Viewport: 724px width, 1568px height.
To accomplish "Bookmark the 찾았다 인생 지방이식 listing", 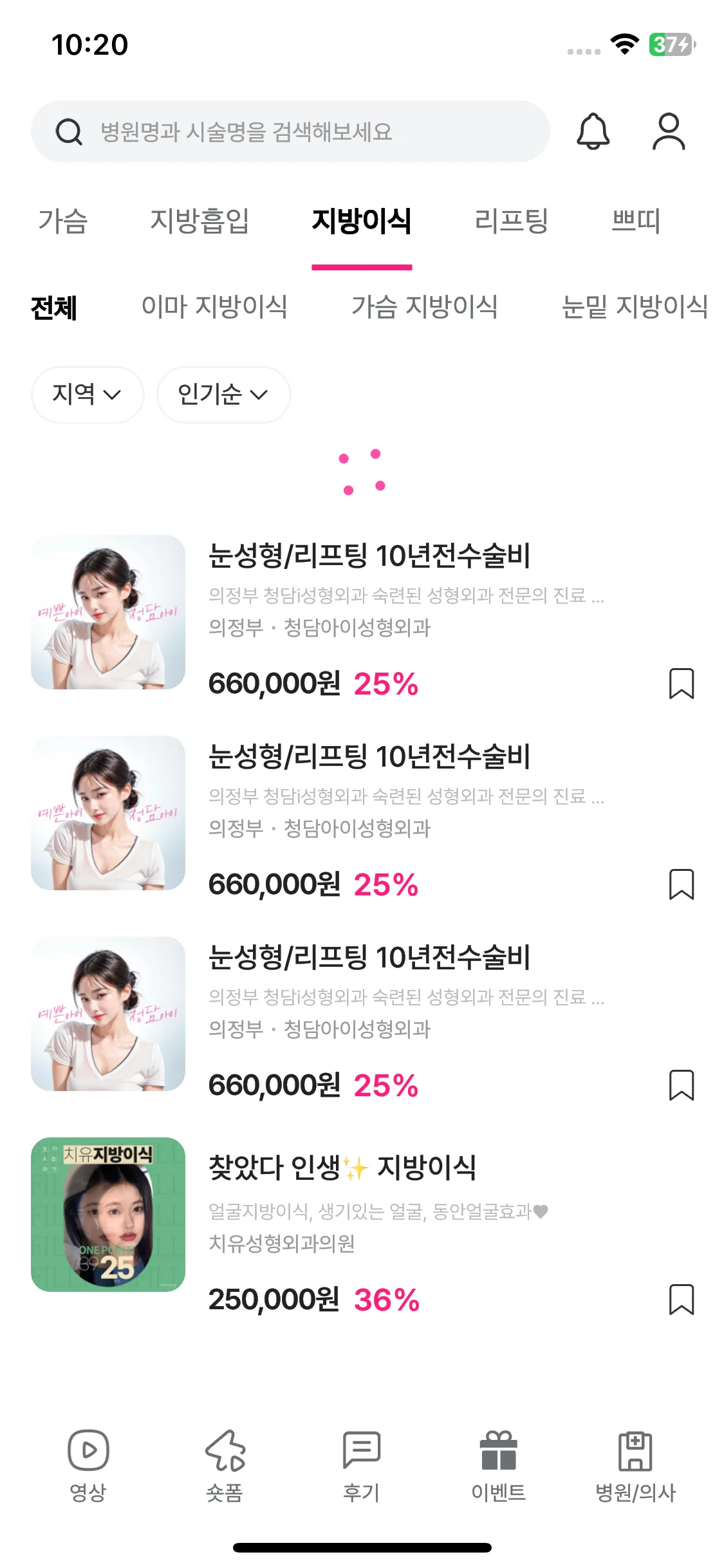I will pyautogui.click(x=681, y=1299).
